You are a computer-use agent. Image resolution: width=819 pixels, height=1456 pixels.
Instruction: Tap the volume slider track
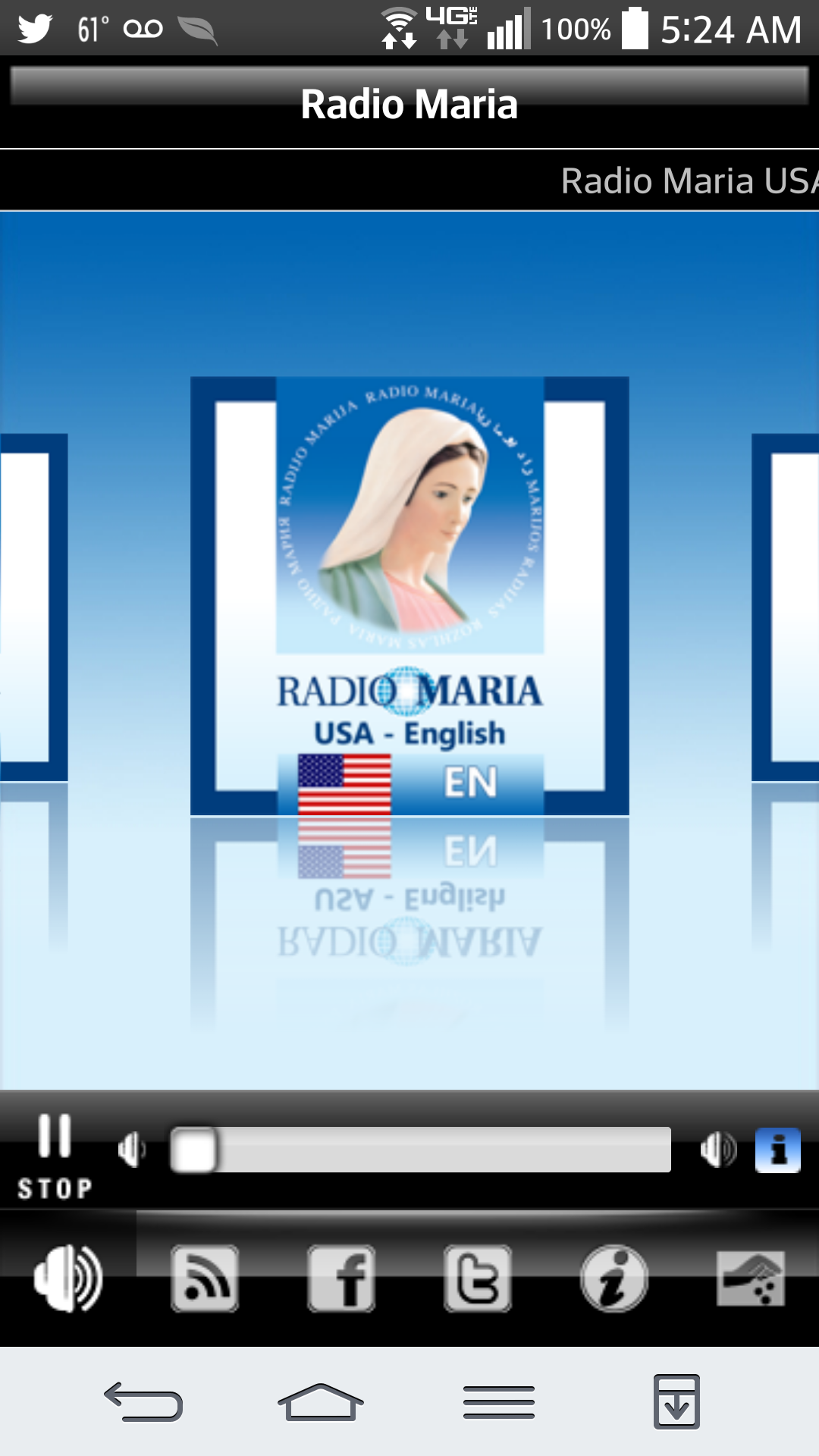tap(421, 1150)
